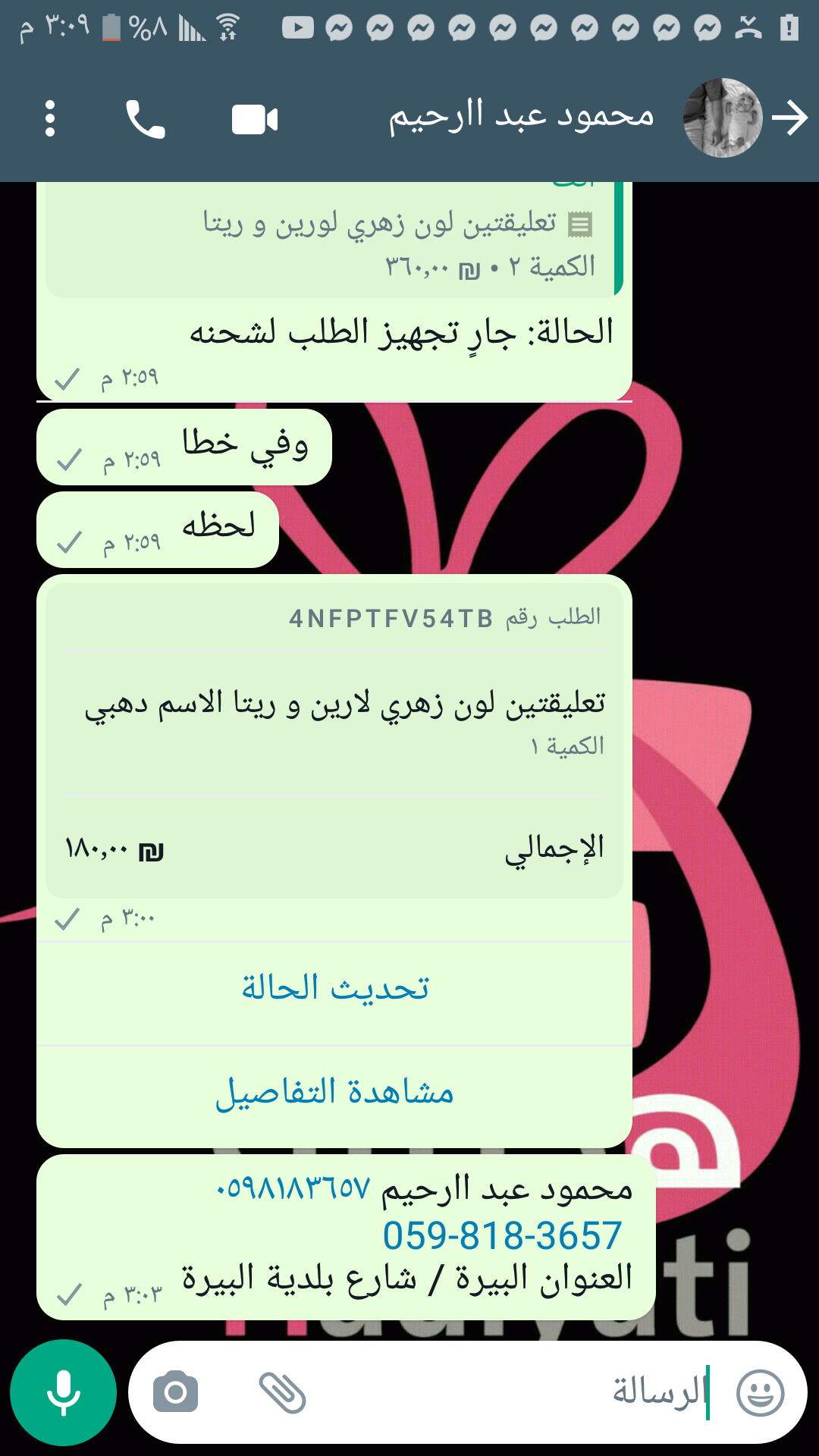Image resolution: width=819 pixels, height=1456 pixels.
Task: Open the camera from message bar
Action: click(175, 1392)
